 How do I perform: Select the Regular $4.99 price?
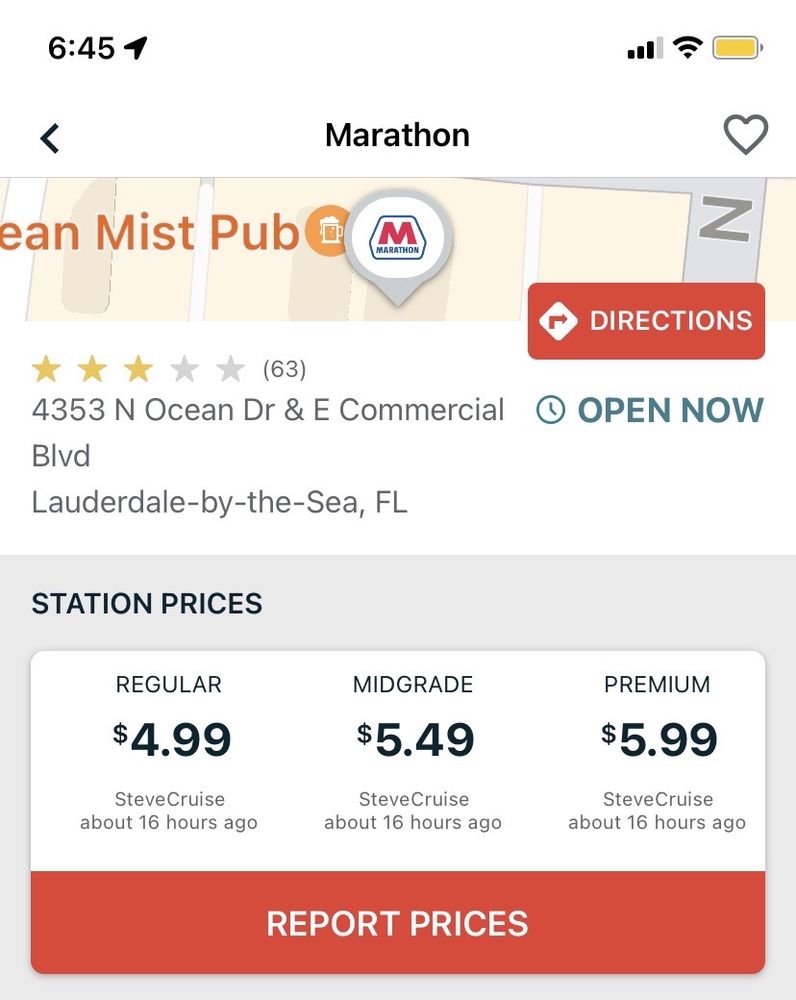coord(172,739)
